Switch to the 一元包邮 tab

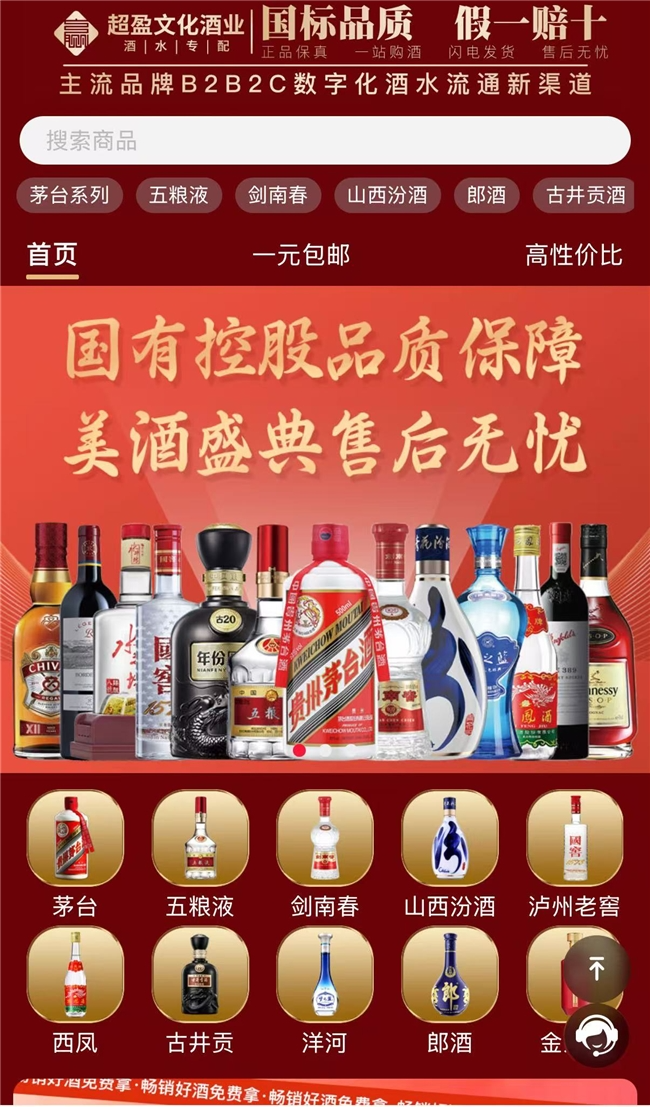(301, 255)
